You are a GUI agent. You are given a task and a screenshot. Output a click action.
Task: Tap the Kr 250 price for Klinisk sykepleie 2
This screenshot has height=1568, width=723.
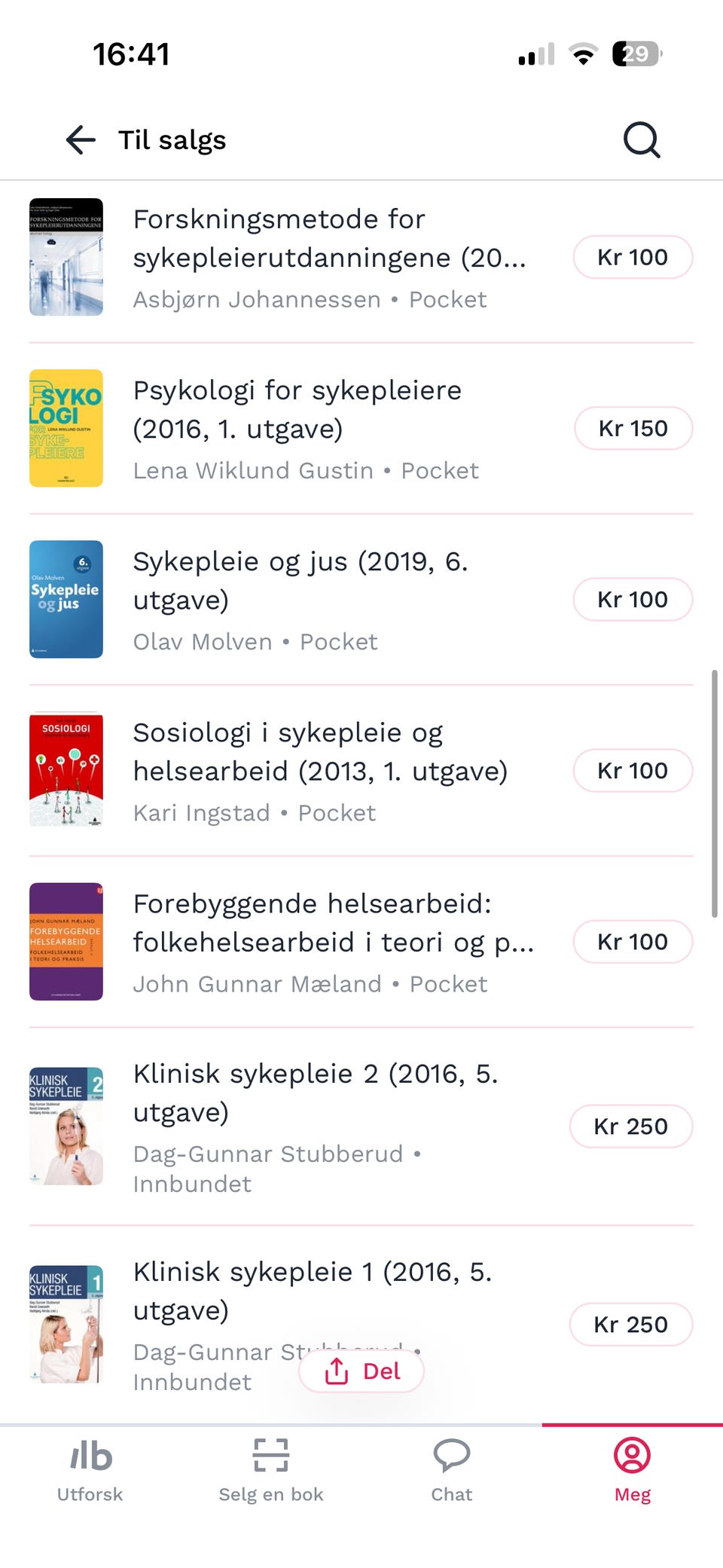point(631,1126)
